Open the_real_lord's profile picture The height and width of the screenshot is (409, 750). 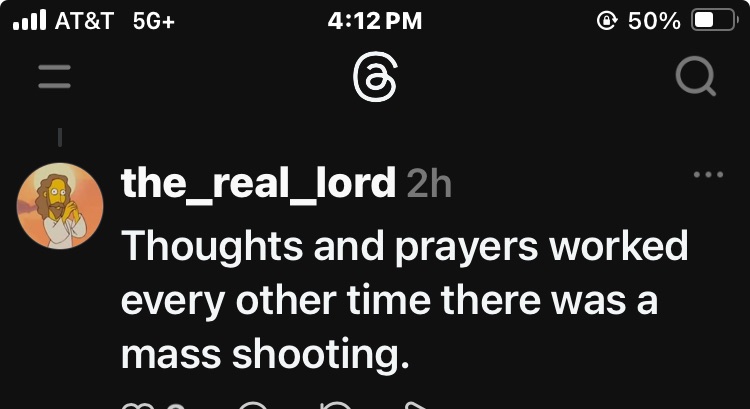pyautogui.click(x=60, y=205)
